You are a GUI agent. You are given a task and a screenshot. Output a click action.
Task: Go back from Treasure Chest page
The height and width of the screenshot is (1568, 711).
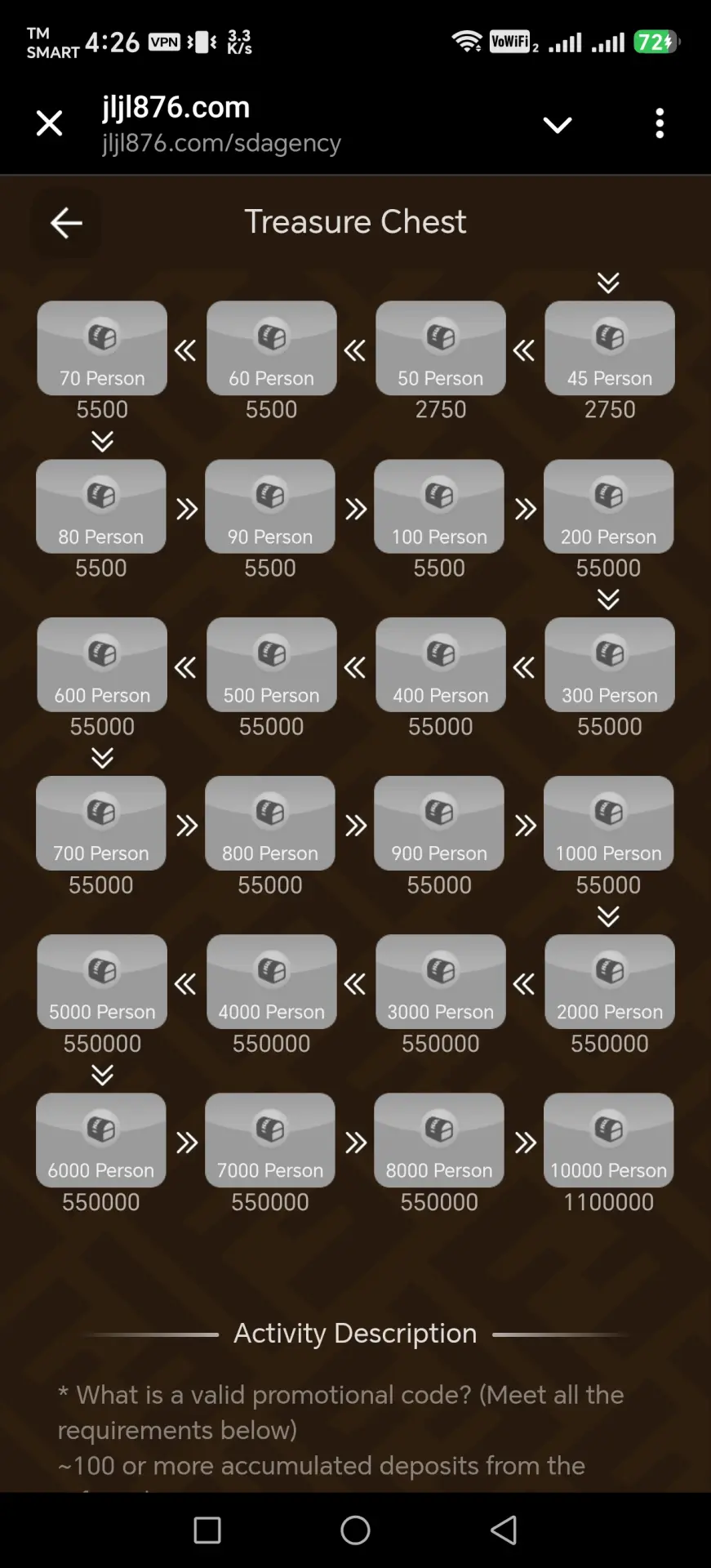[x=66, y=222]
